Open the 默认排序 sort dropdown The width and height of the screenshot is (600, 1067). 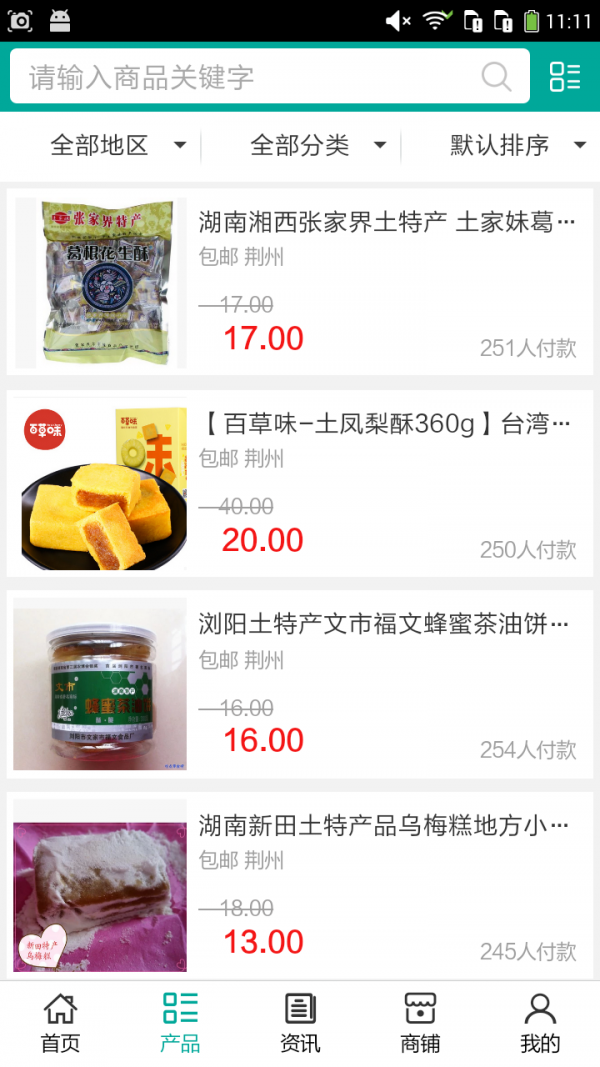point(517,146)
